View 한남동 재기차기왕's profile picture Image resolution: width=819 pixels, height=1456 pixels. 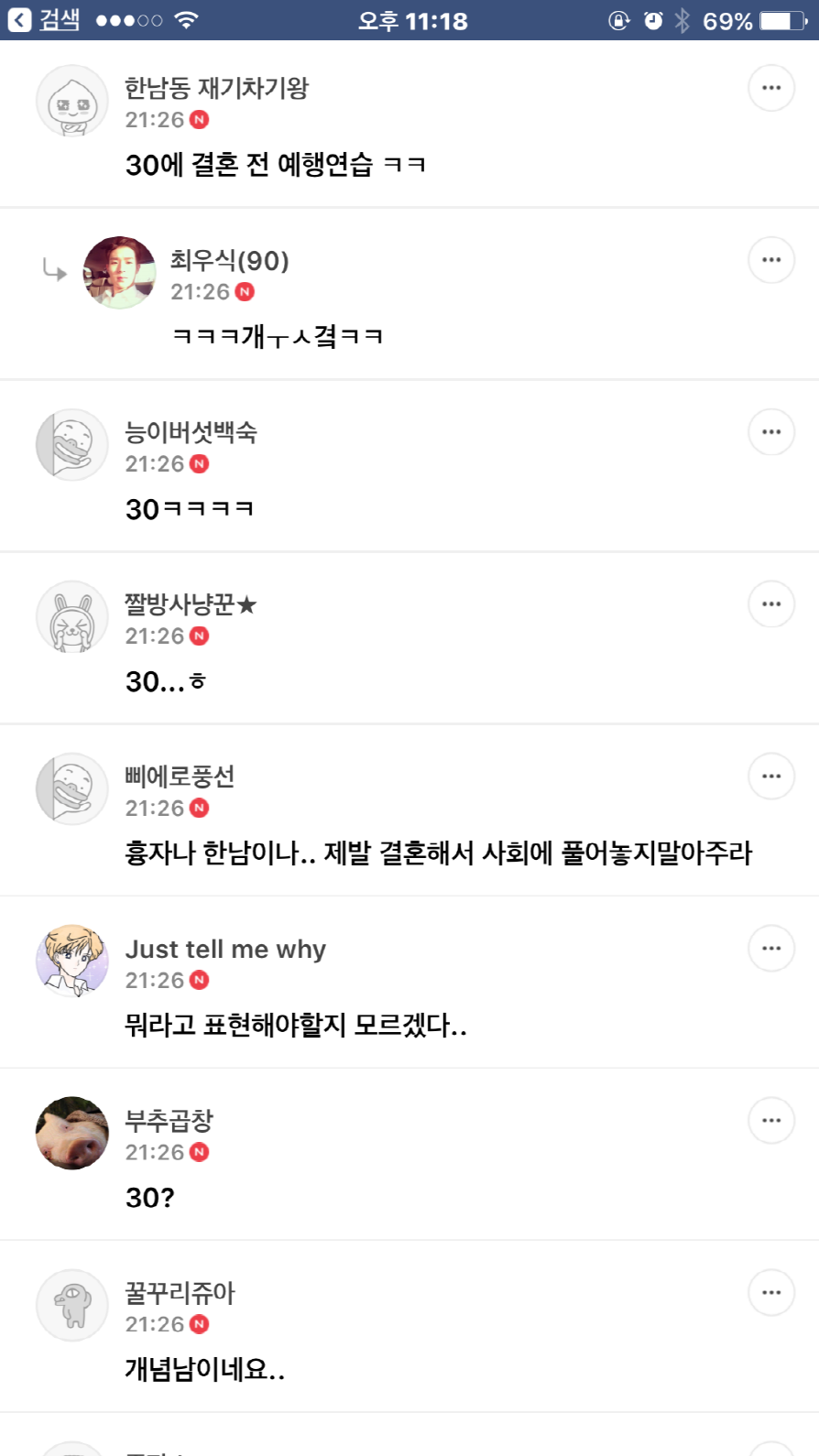click(72, 101)
